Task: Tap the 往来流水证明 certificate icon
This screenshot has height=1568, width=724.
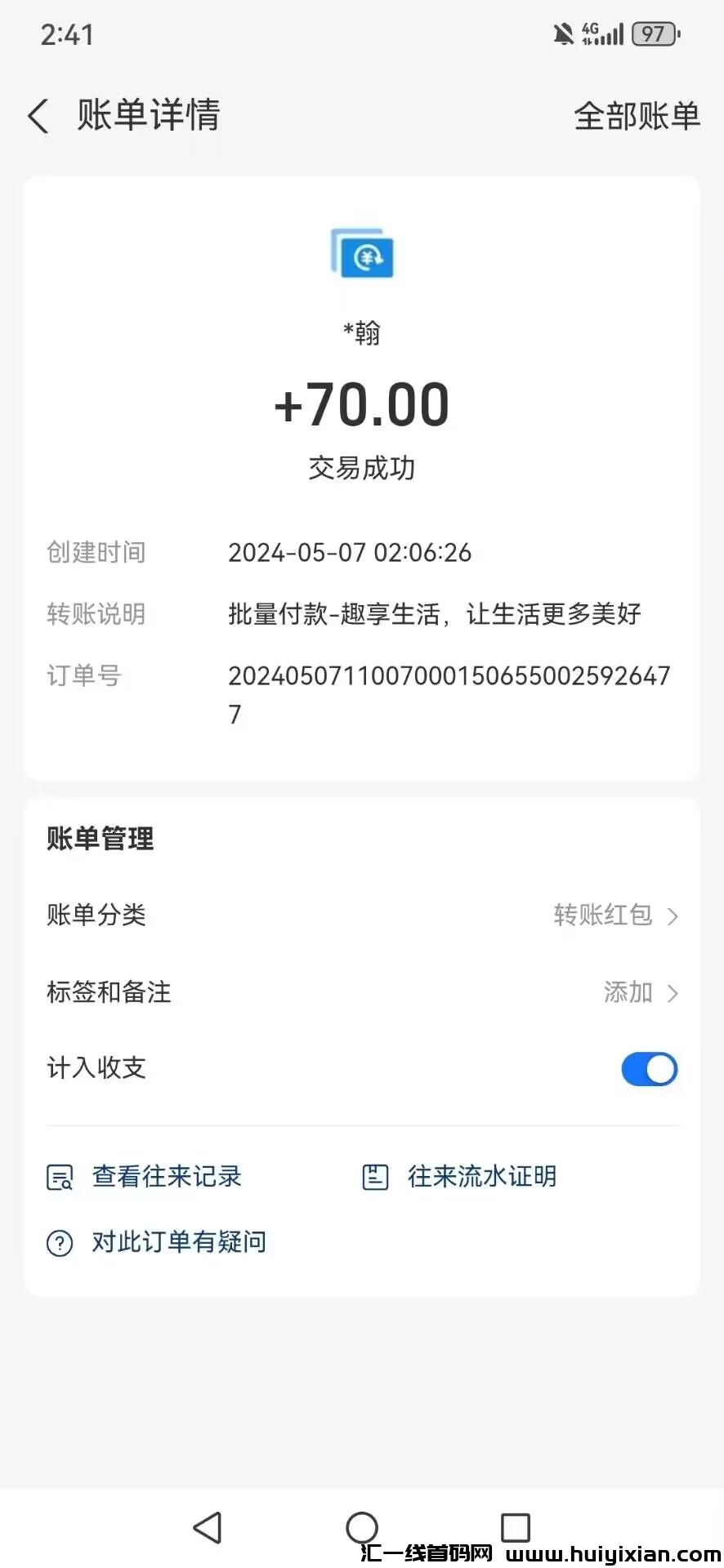Action: [373, 1176]
